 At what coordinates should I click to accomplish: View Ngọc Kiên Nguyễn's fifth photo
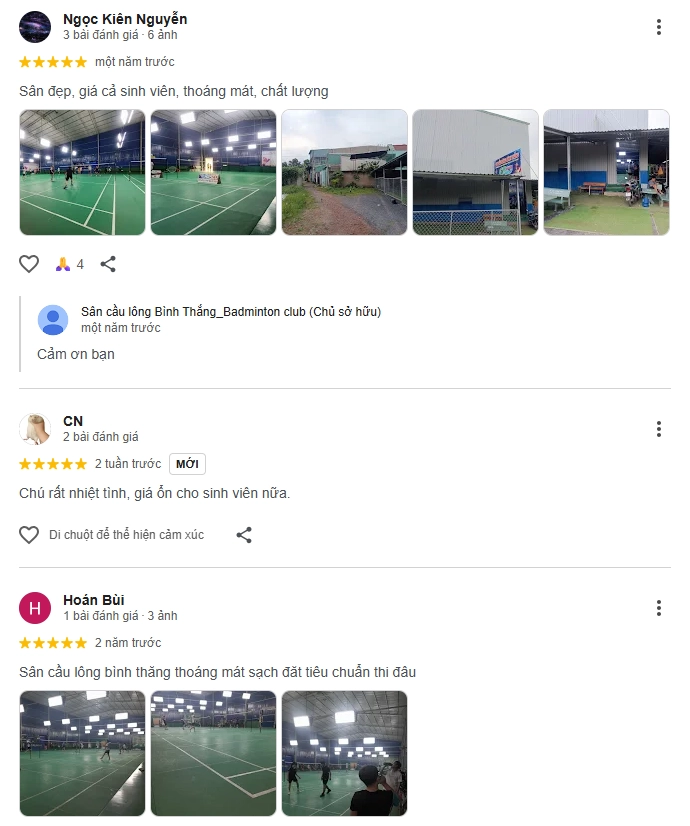(x=606, y=172)
